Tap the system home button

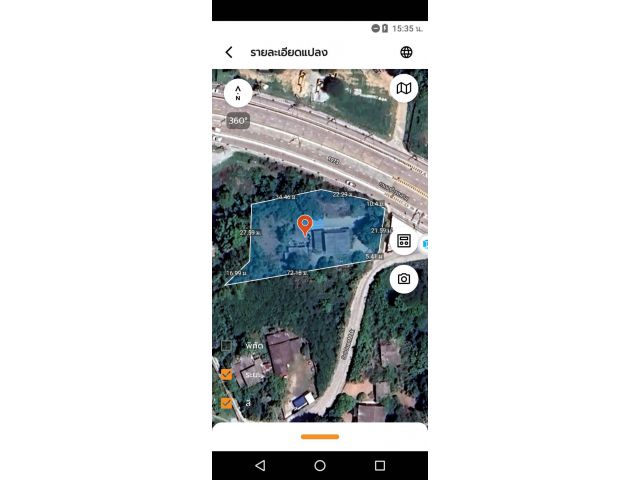(320, 466)
